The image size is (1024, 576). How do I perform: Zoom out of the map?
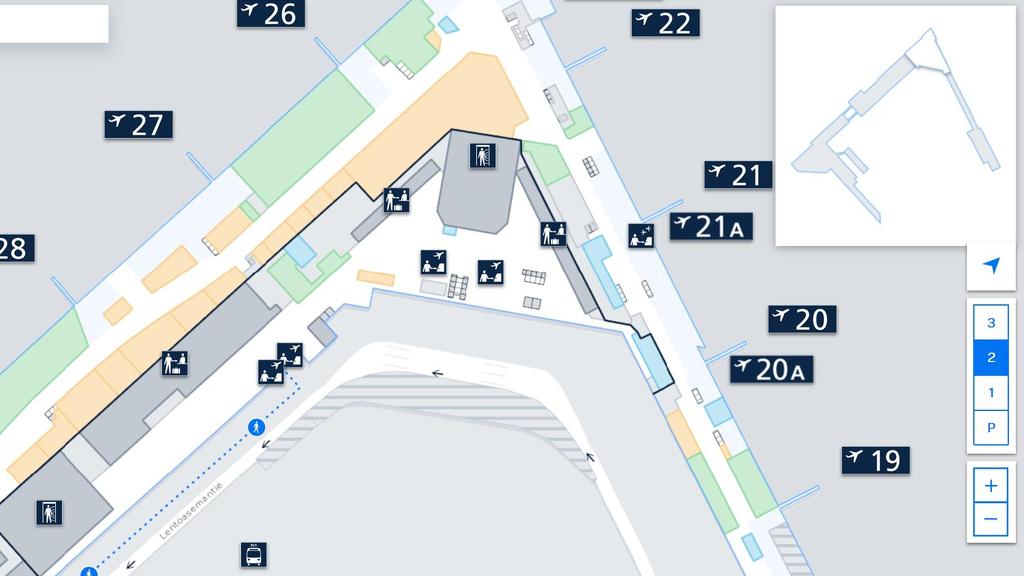pos(990,518)
